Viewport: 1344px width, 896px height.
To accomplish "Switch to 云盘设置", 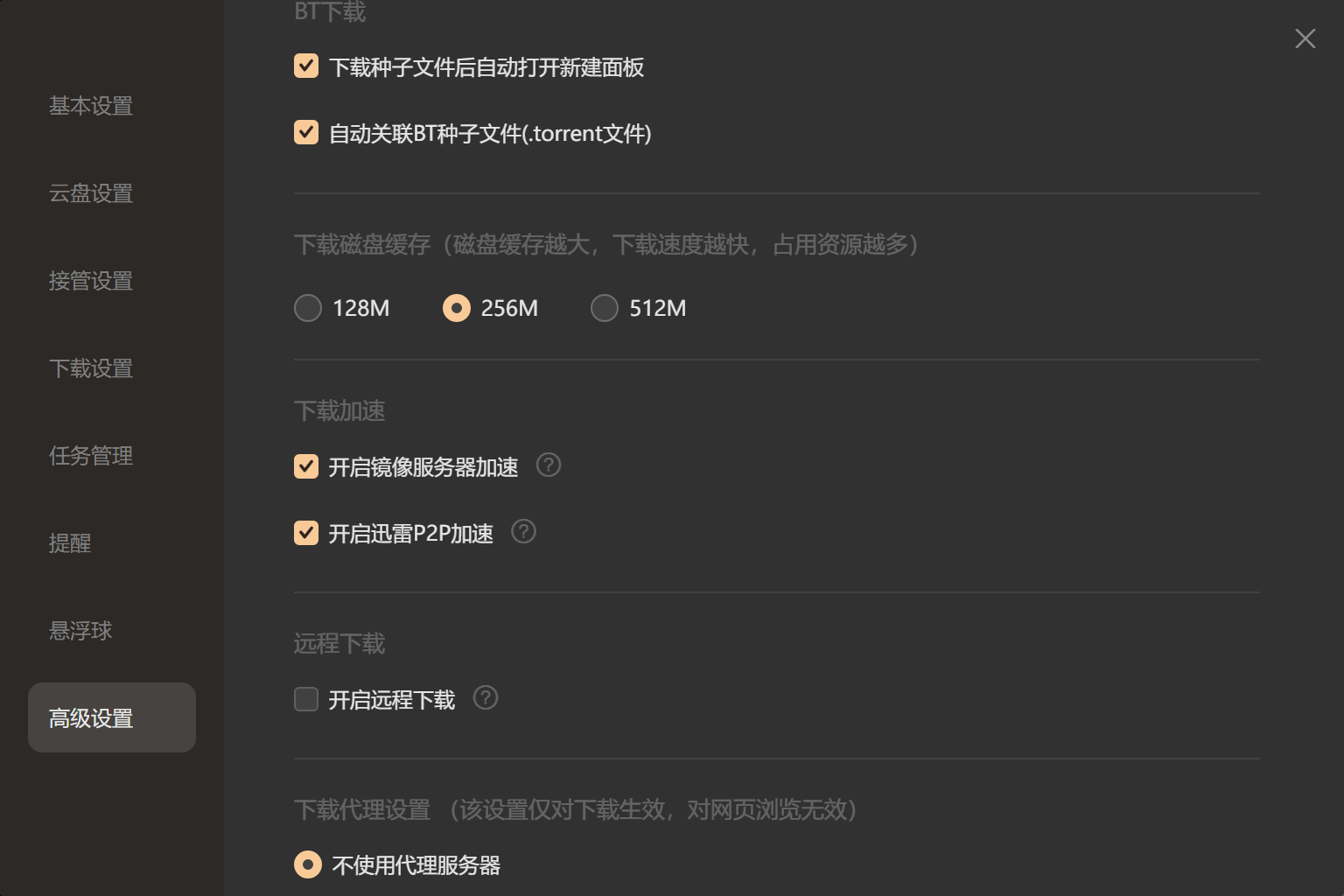I will [x=91, y=193].
